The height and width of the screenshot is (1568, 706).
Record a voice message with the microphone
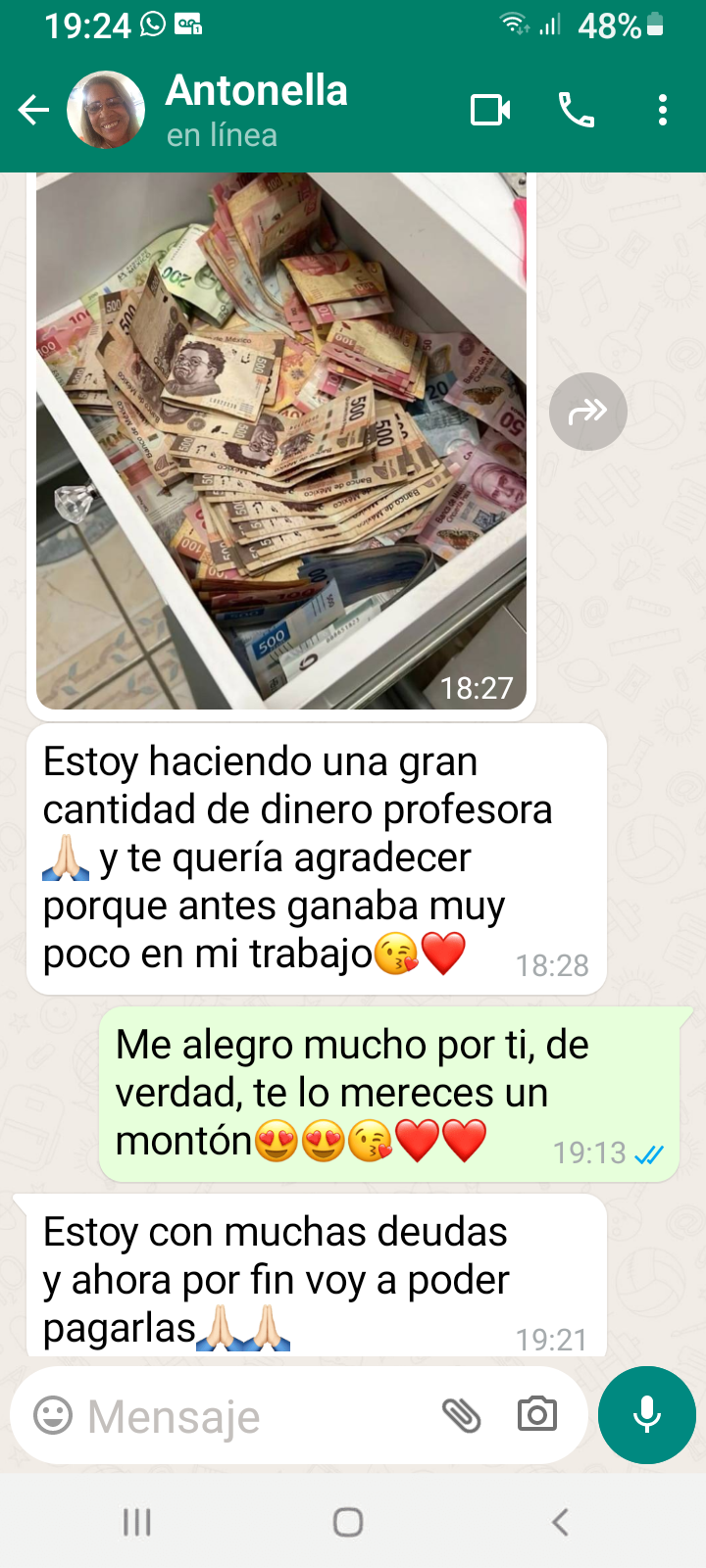coord(647,1414)
